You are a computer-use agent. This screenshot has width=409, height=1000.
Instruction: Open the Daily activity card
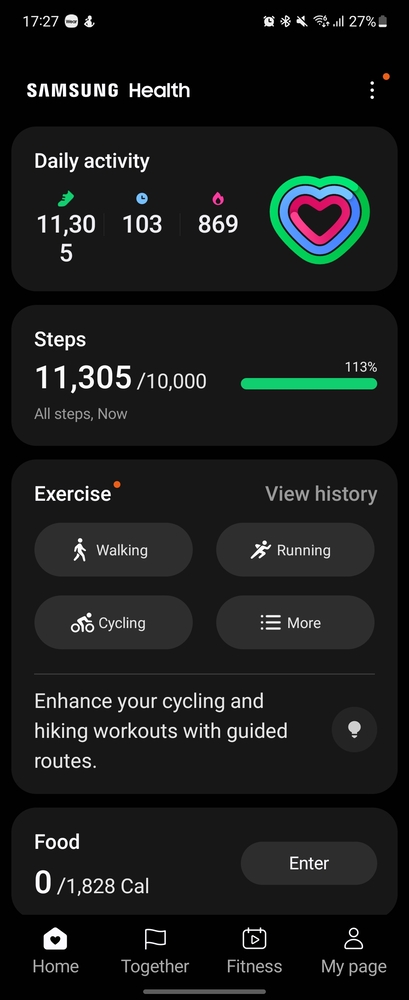(x=204, y=209)
